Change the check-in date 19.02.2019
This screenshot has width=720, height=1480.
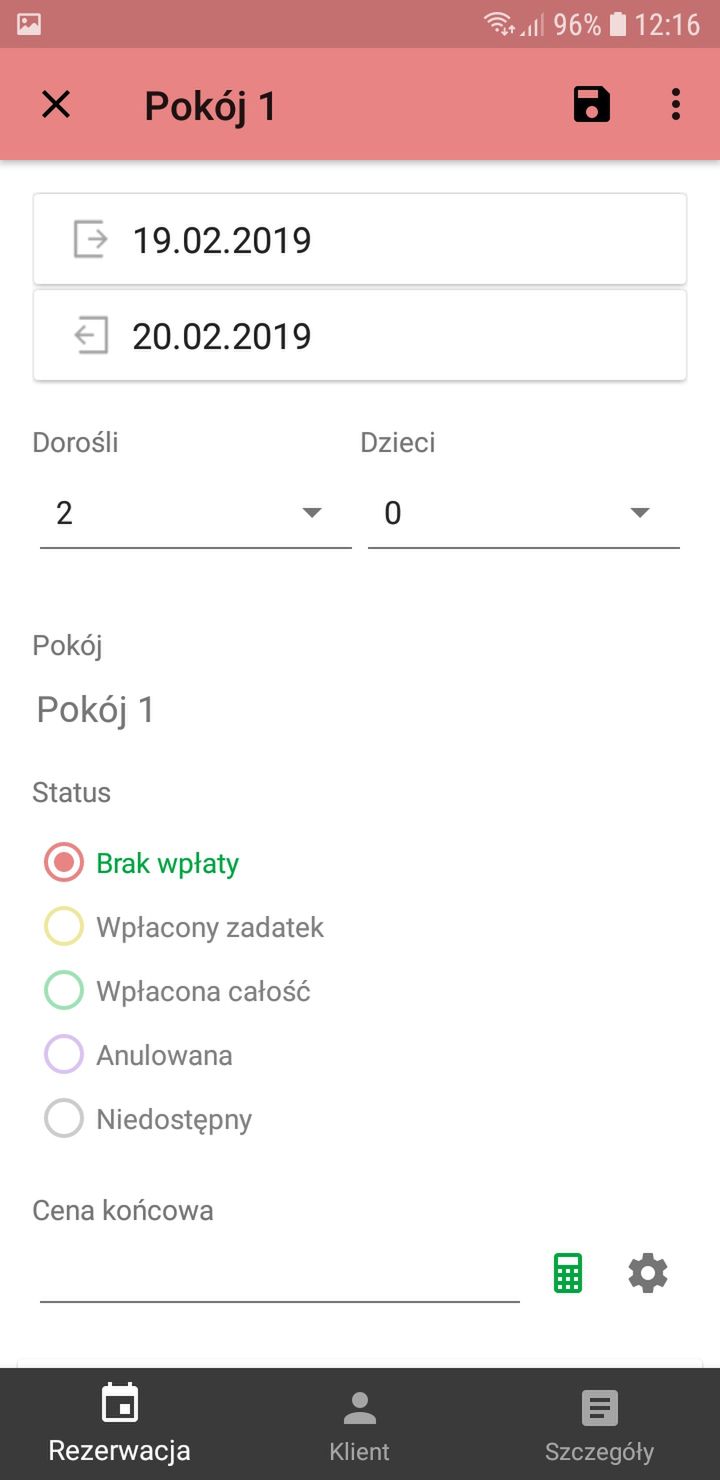coord(360,240)
